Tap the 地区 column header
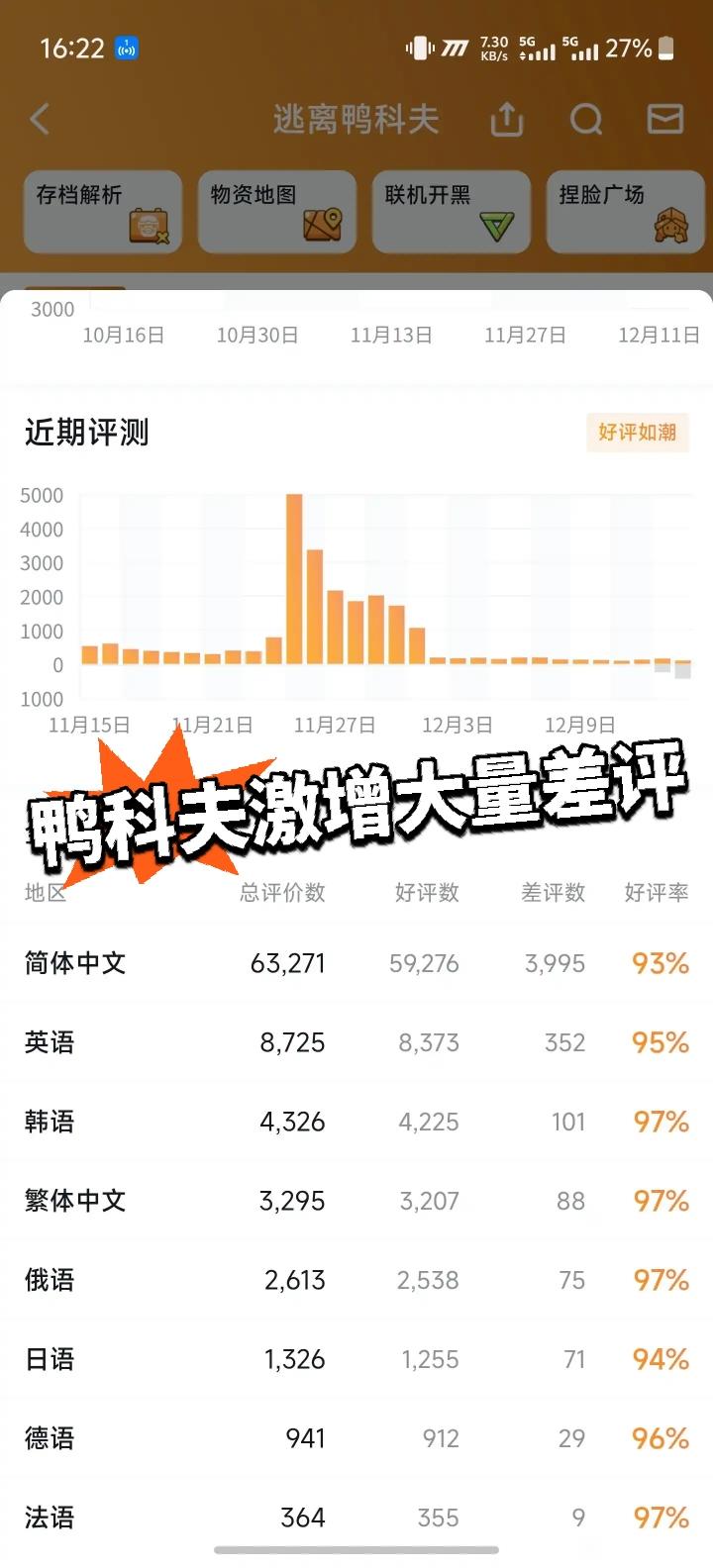 [x=43, y=892]
